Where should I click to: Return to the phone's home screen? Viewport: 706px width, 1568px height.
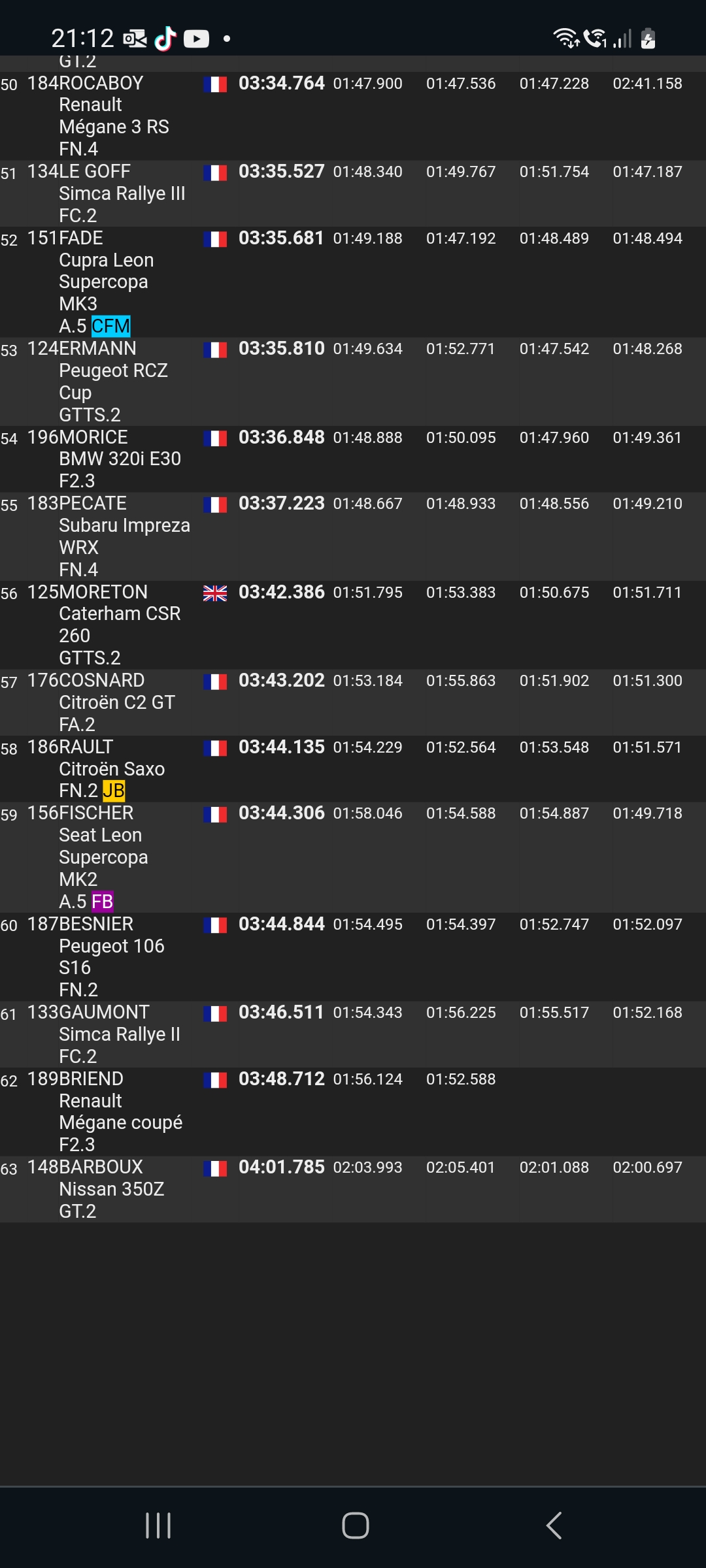[x=355, y=1526]
